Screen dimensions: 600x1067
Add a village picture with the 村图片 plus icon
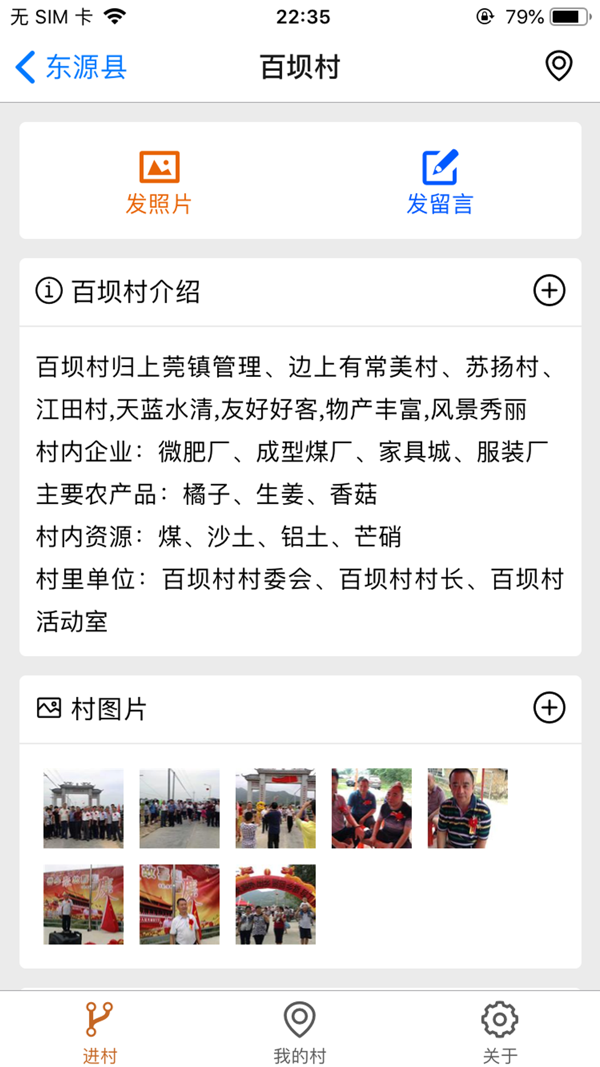pos(549,708)
